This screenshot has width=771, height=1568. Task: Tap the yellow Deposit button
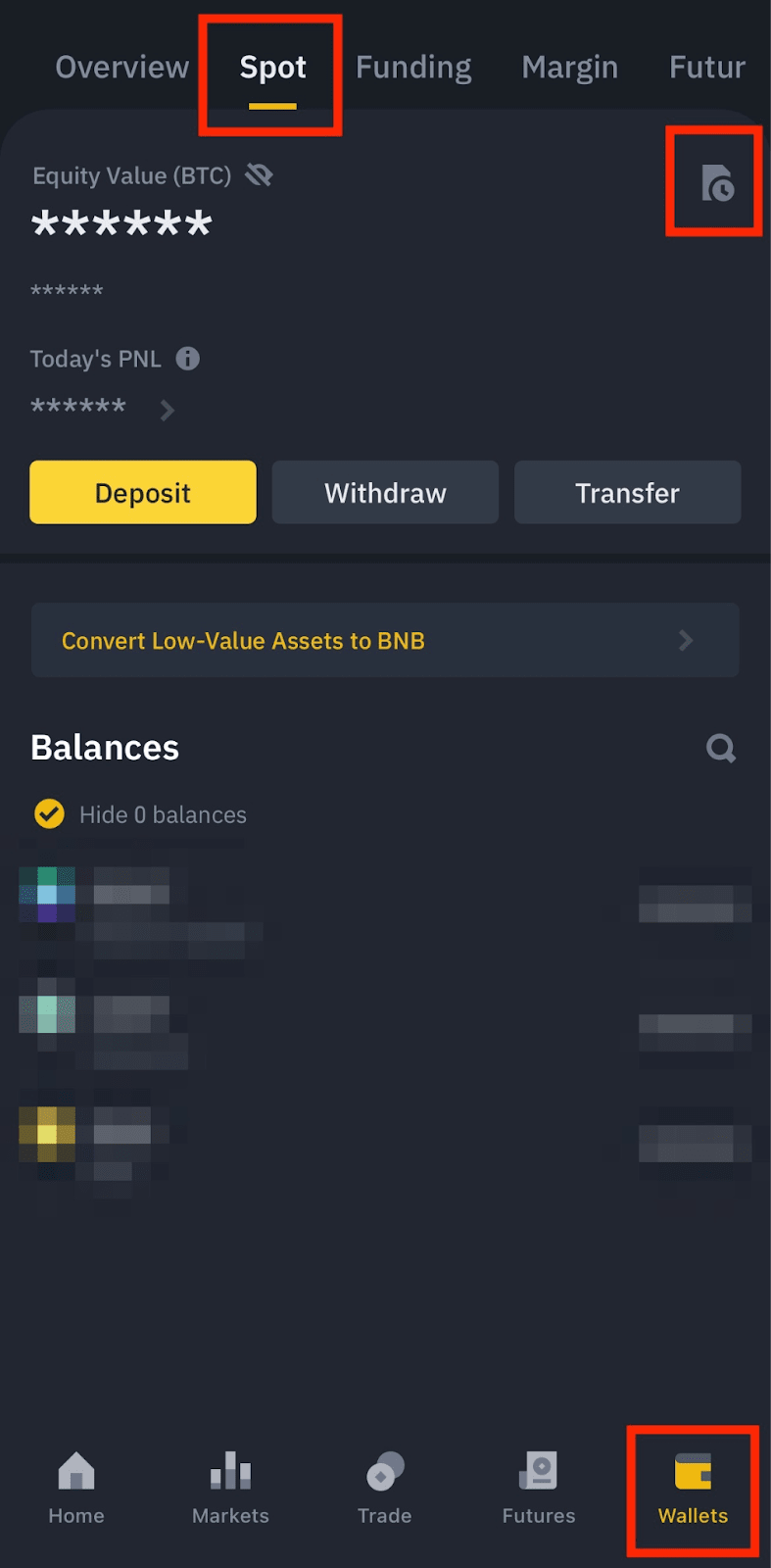click(143, 492)
